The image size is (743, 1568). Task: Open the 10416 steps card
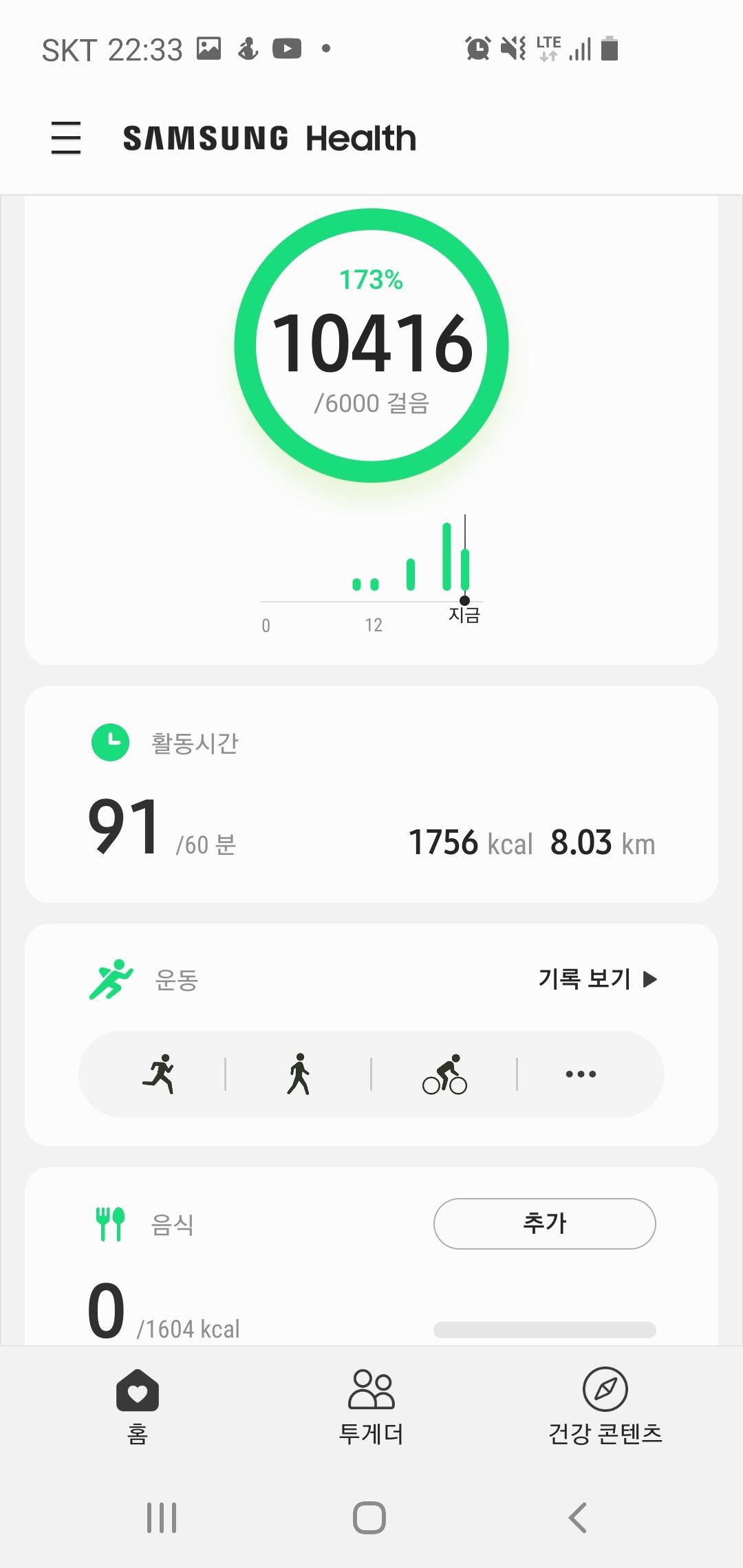[x=371, y=430]
